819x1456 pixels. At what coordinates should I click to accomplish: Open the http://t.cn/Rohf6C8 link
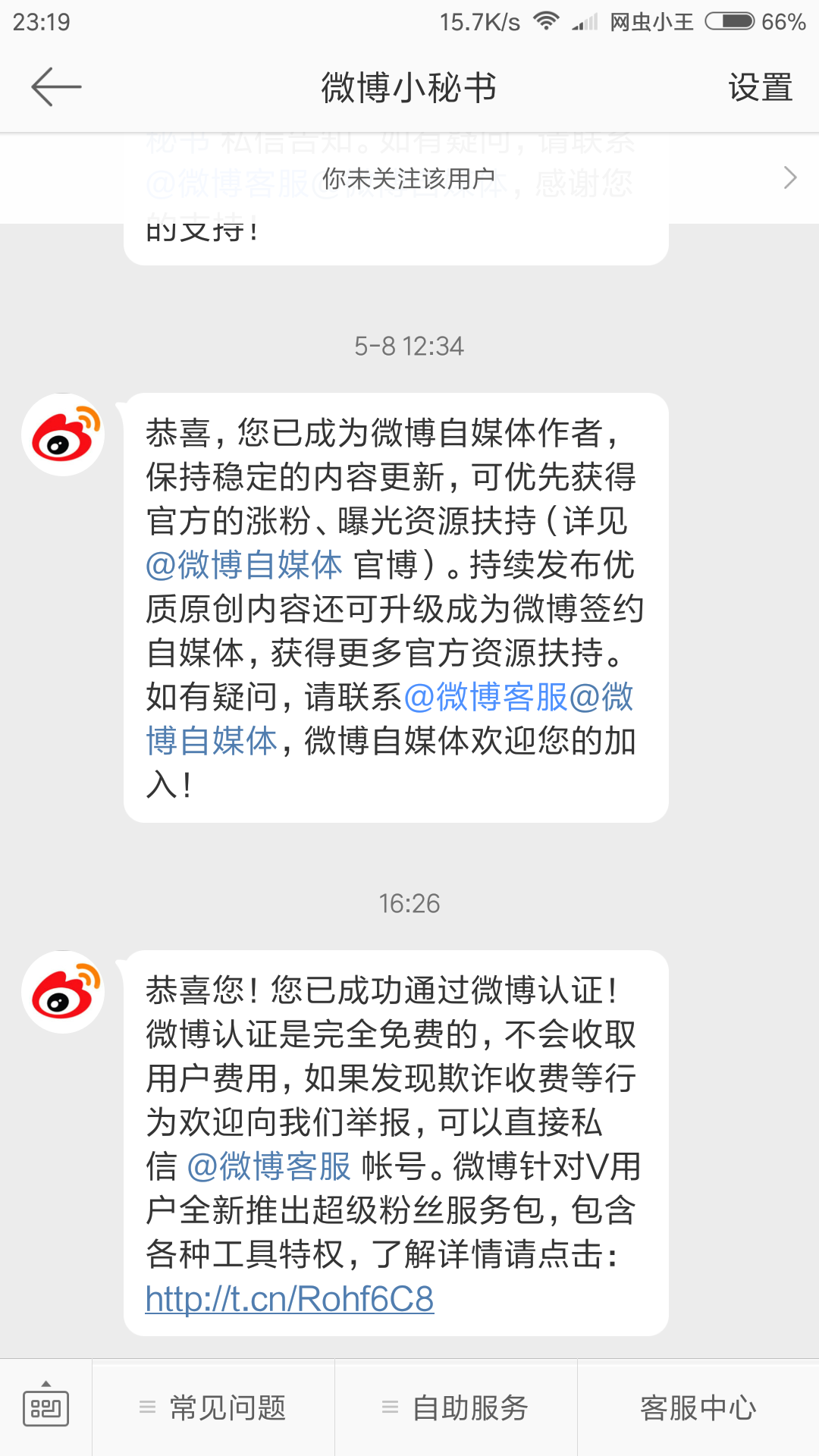(x=288, y=1297)
